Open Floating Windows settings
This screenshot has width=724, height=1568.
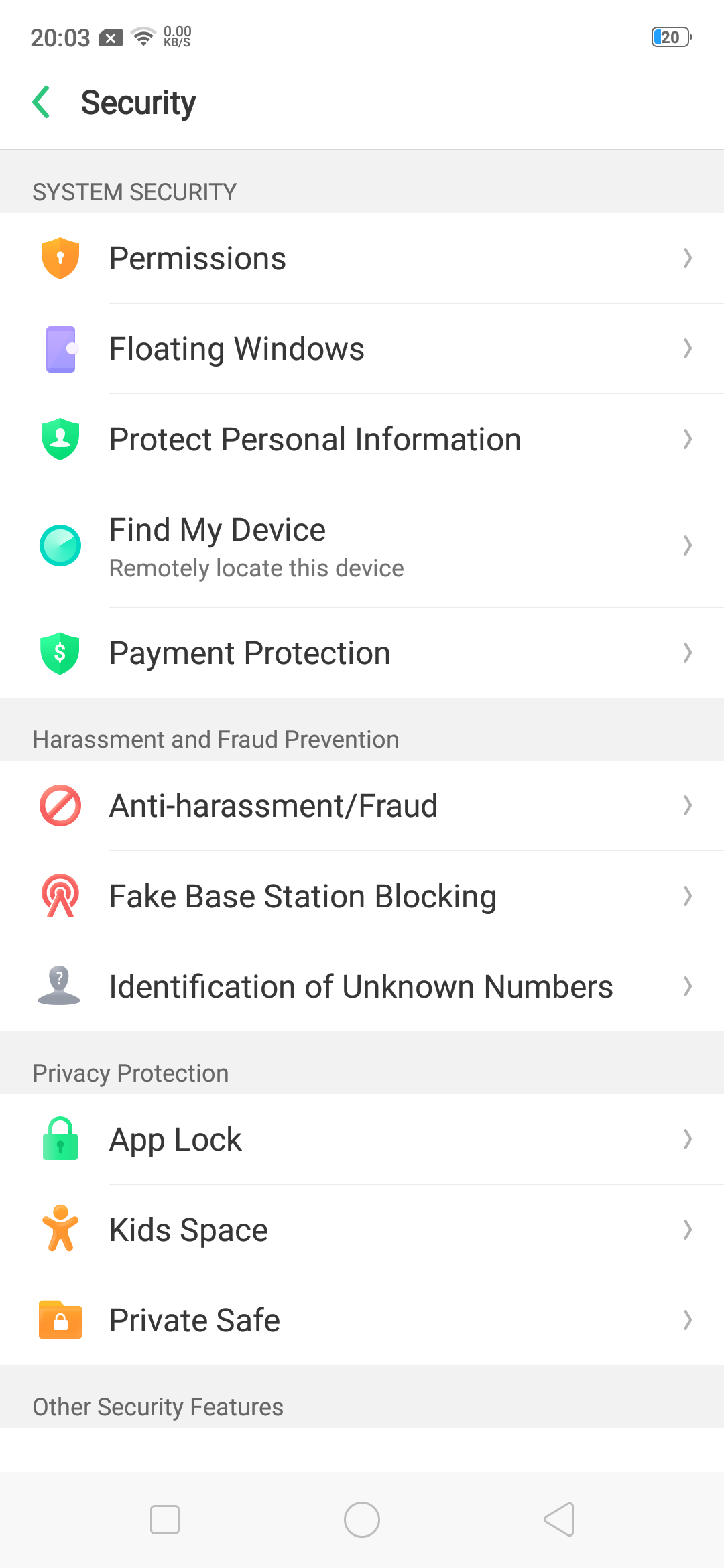[362, 349]
